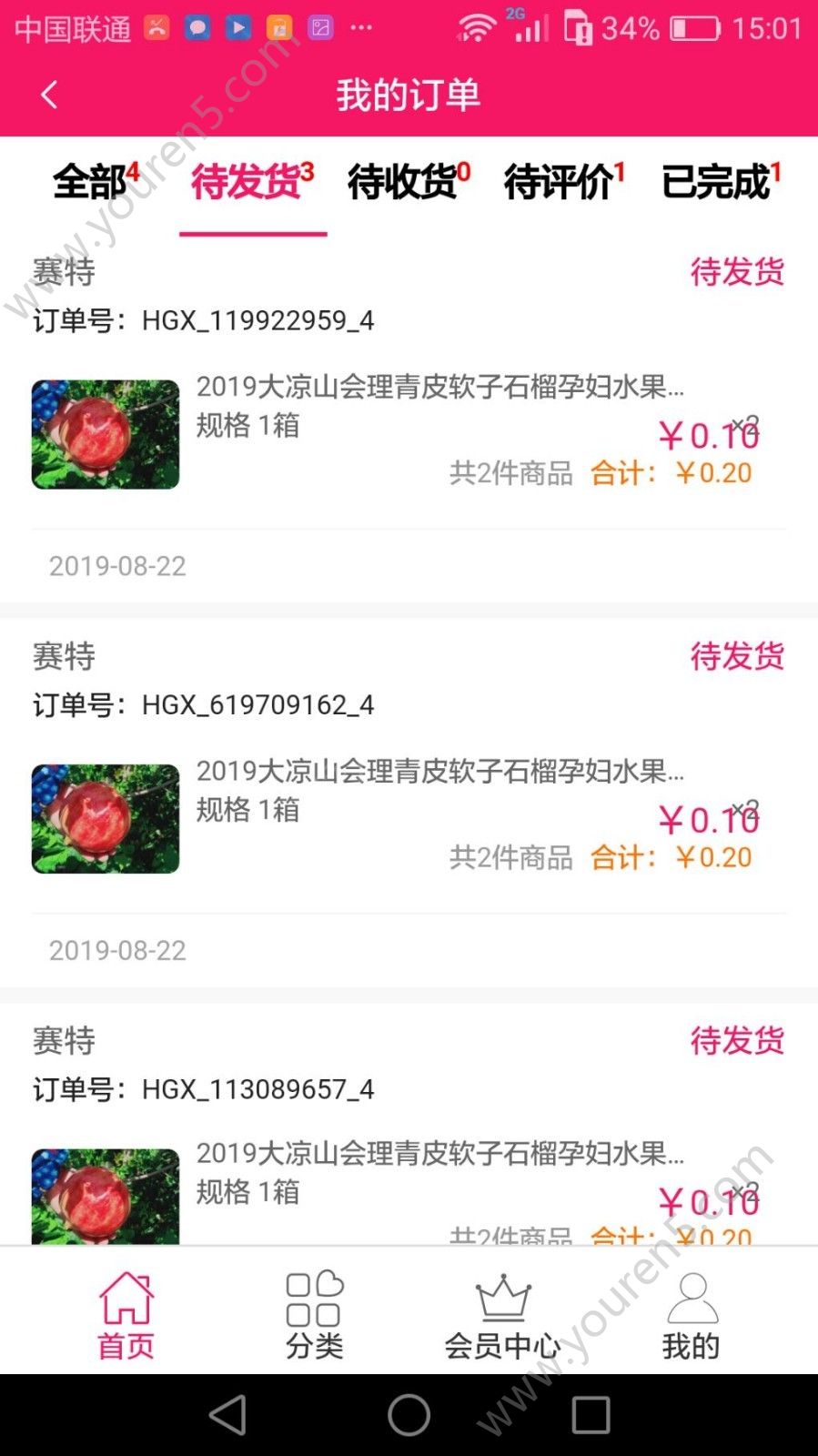This screenshot has width=818, height=1456.
Task: Open the system recent apps button
Action: click(x=591, y=1414)
